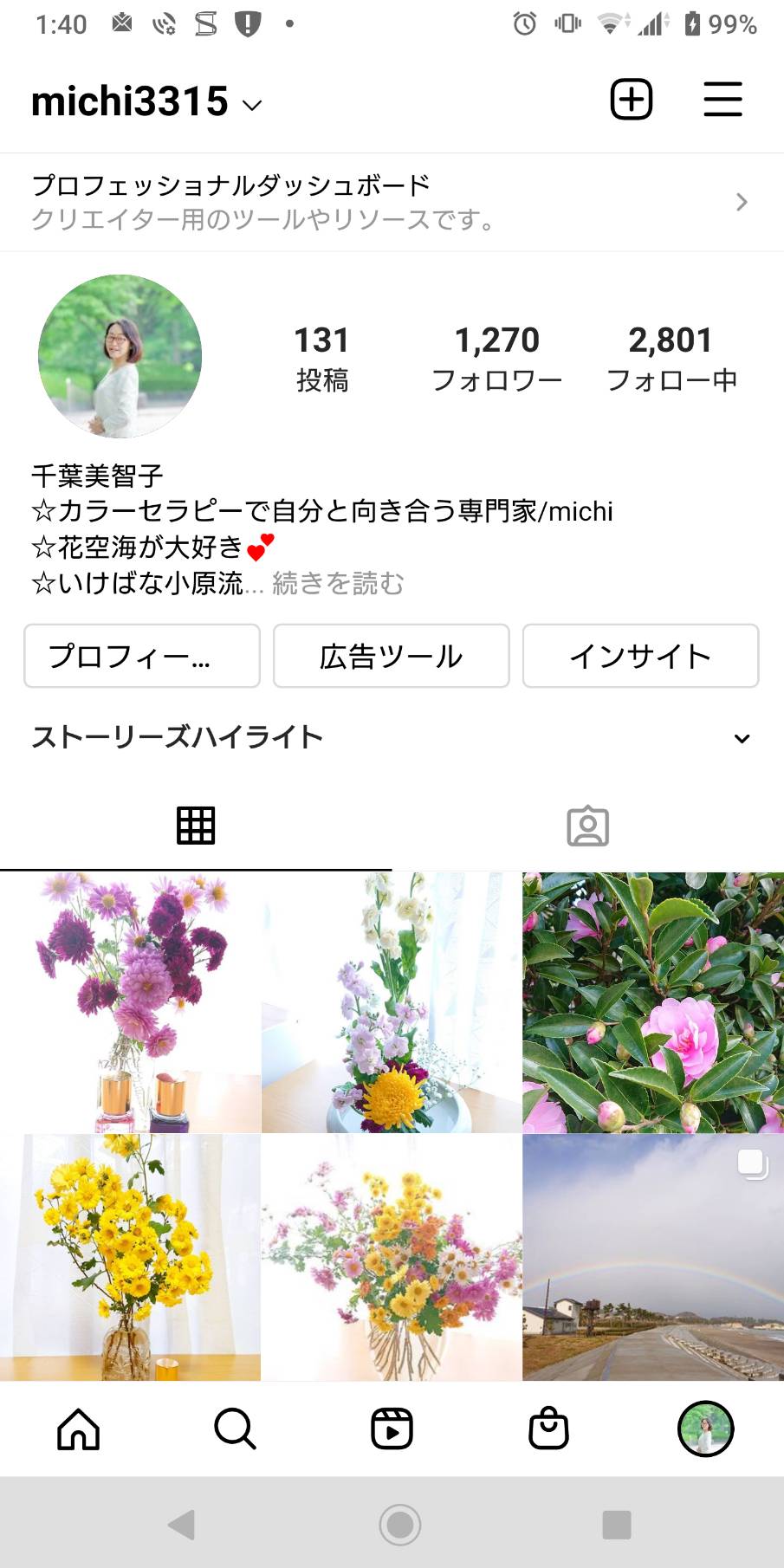Image resolution: width=784 pixels, height=1568 pixels.
Task: Open the purple dahlia bouquet post
Action: [x=130, y=1002]
